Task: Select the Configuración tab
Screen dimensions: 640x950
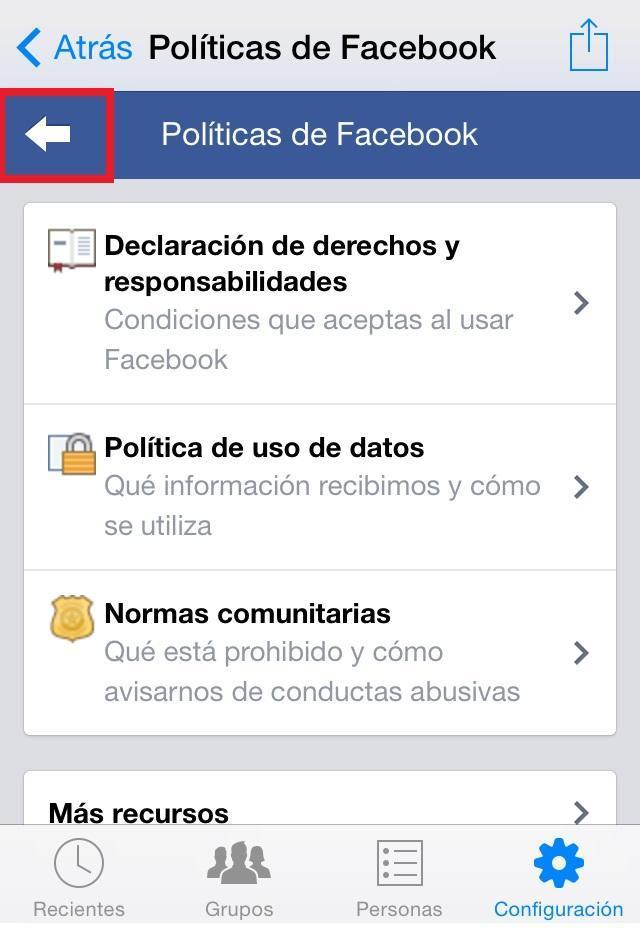Action: click(558, 878)
